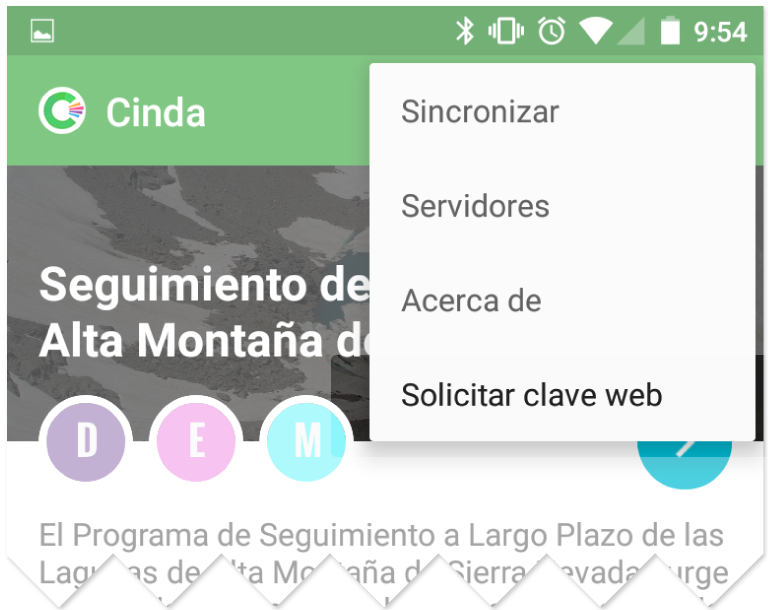The width and height of the screenshot is (768, 610).
Task: Tap the cyan M circle badge
Action: pos(306,441)
